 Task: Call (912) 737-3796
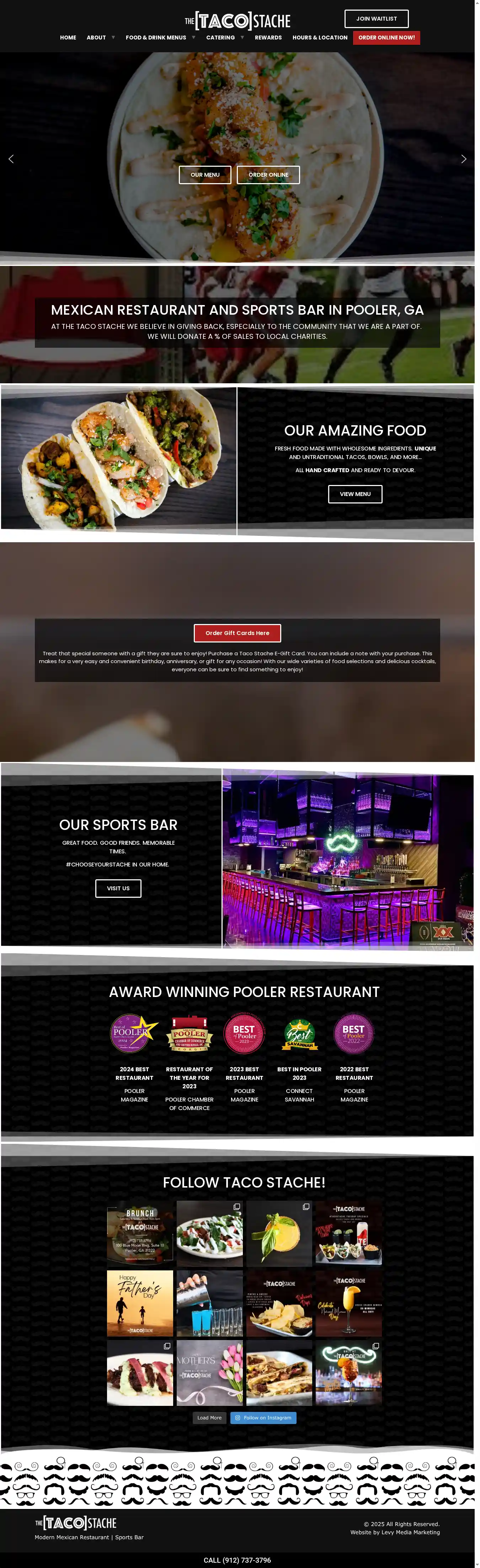[237, 1555]
